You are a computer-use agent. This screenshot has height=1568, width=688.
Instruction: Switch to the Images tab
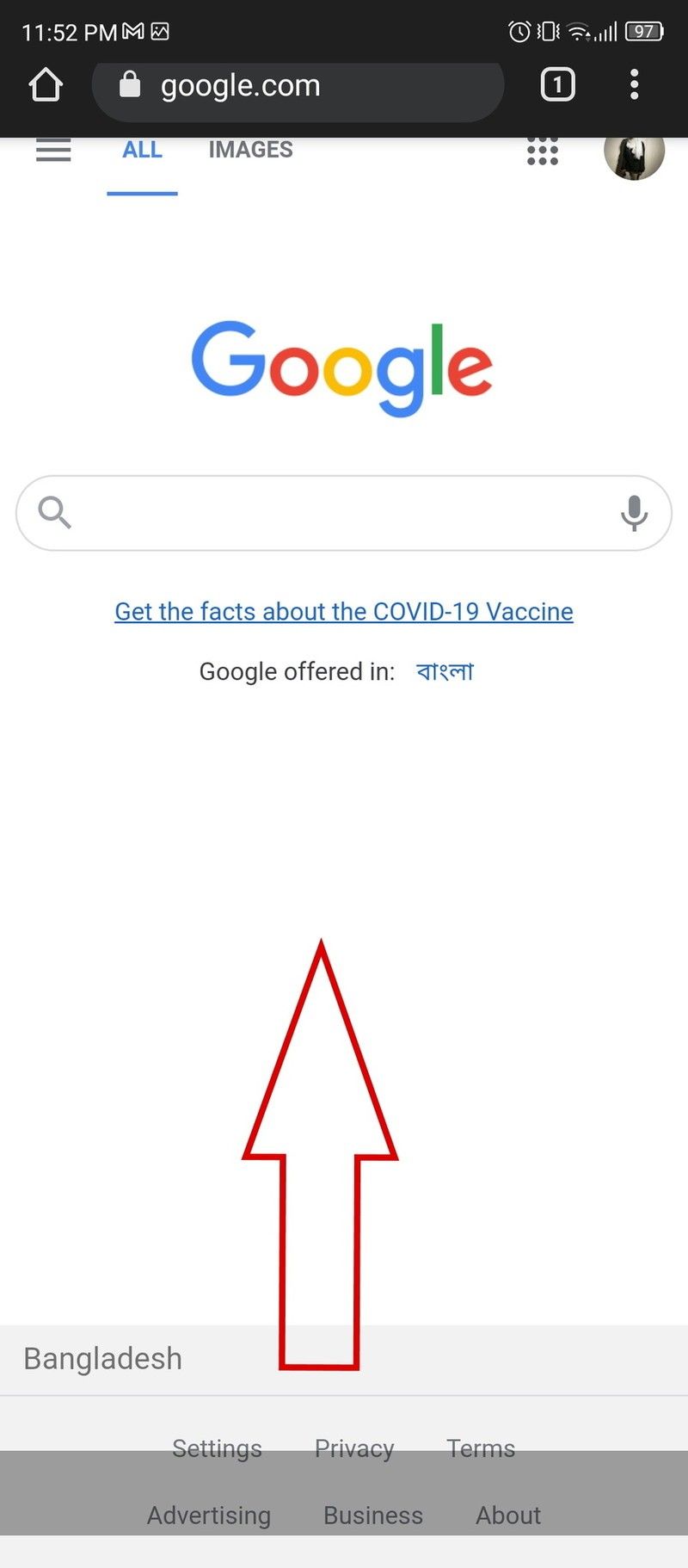pyautogui.click(x=250, y=151)
